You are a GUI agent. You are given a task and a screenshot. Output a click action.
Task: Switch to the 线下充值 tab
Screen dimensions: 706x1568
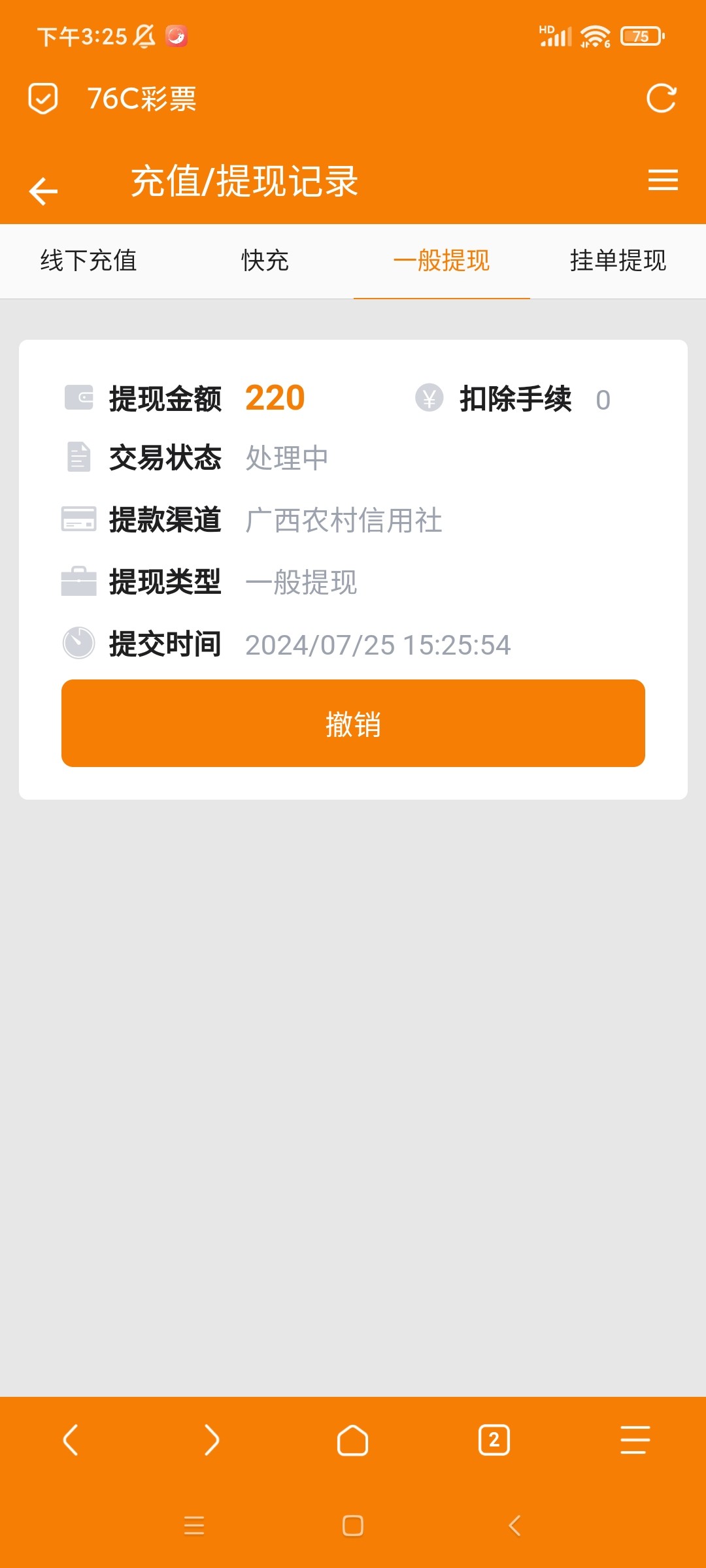(89, 261)
